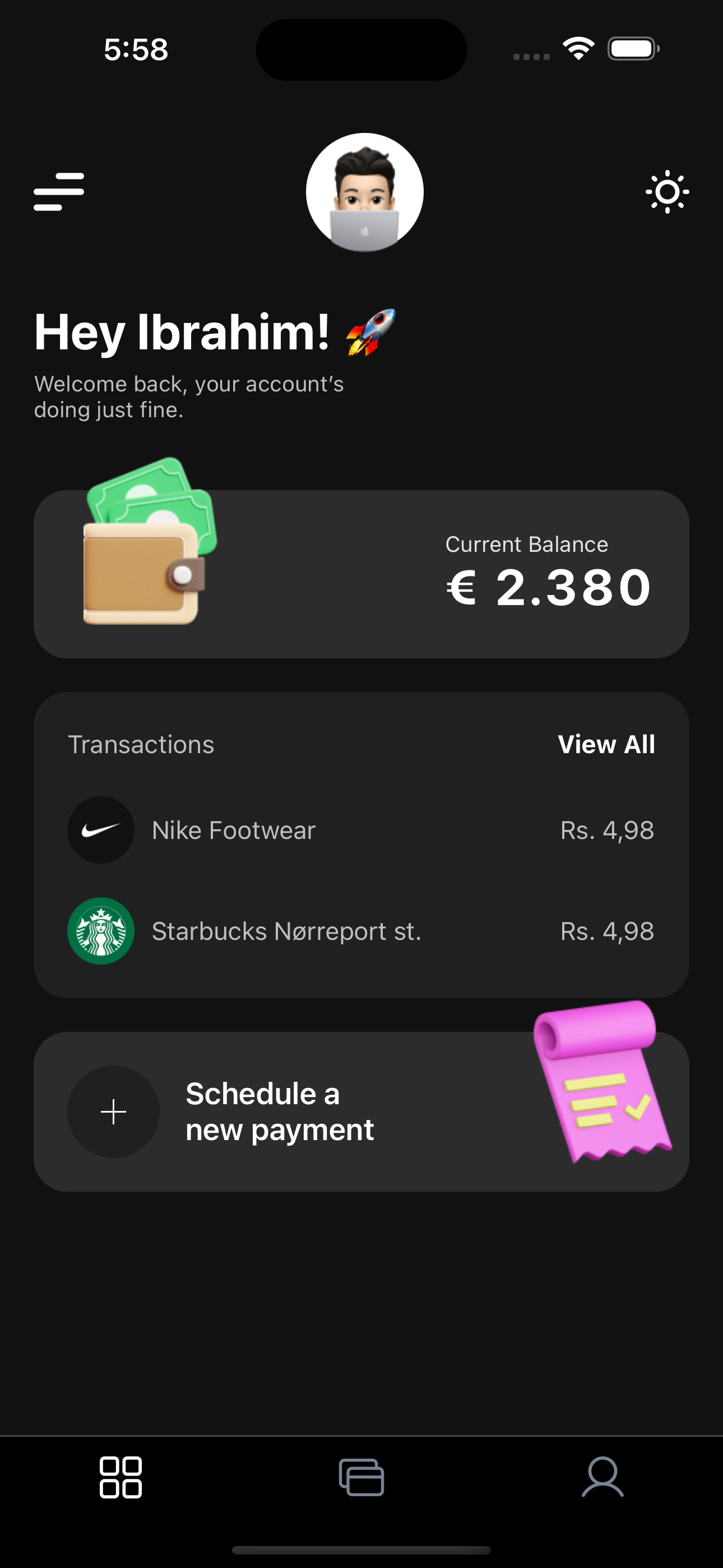
Task: Open the dashboard grid tab icon
Action: coord(120,1479)
